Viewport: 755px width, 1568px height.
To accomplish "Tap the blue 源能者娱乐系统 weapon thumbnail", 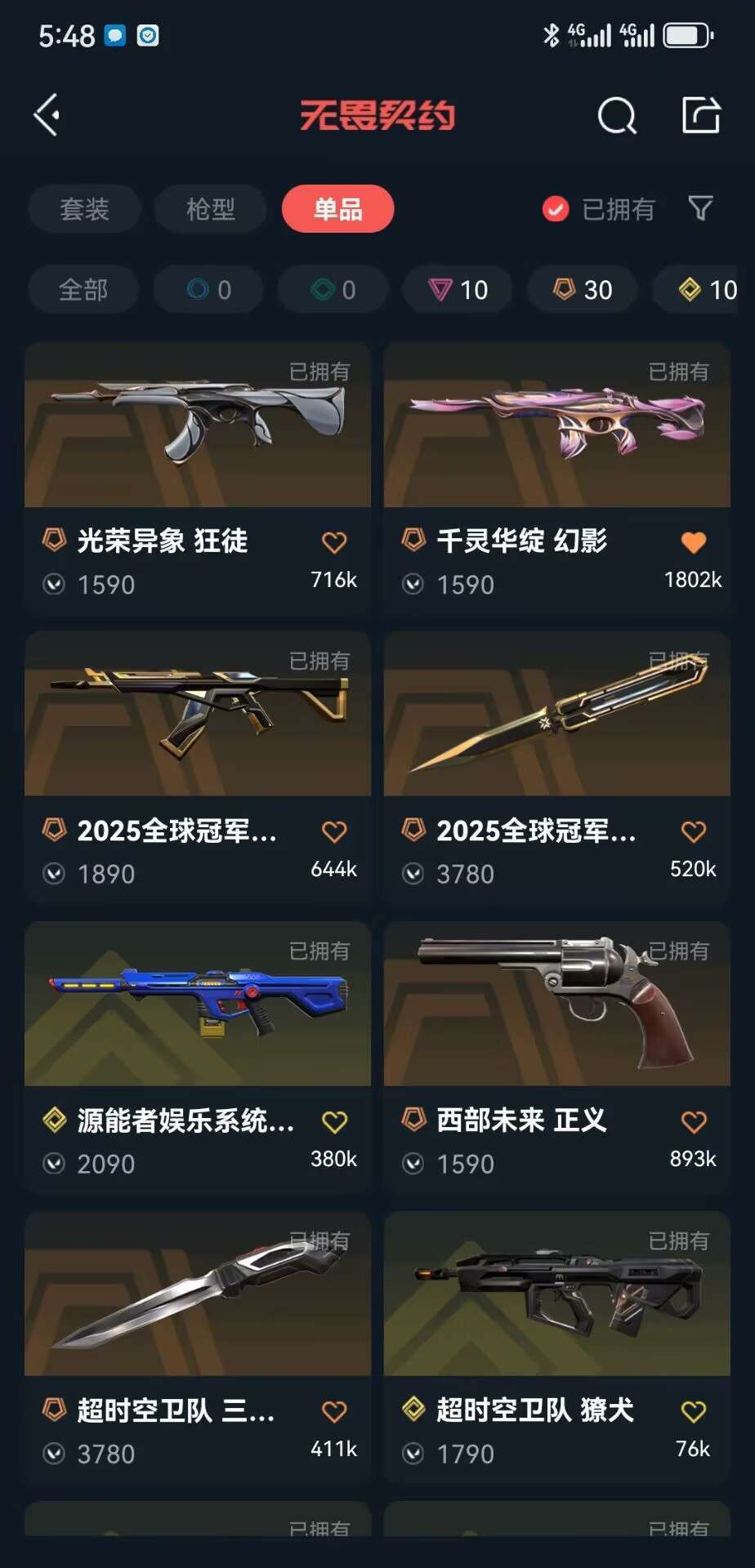I will click(x=198, y=1006).
